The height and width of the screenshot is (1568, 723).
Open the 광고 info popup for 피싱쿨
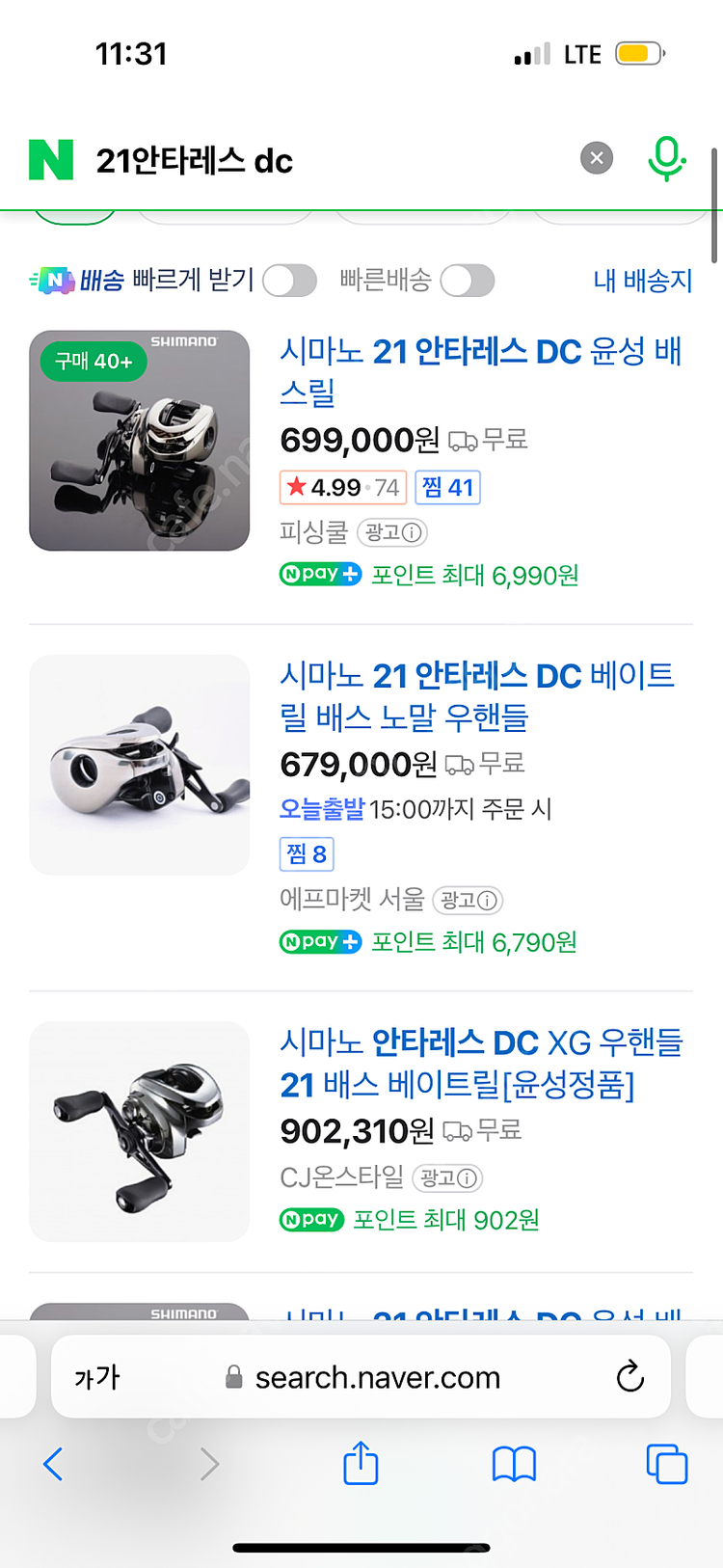click(x=391, y=532)
